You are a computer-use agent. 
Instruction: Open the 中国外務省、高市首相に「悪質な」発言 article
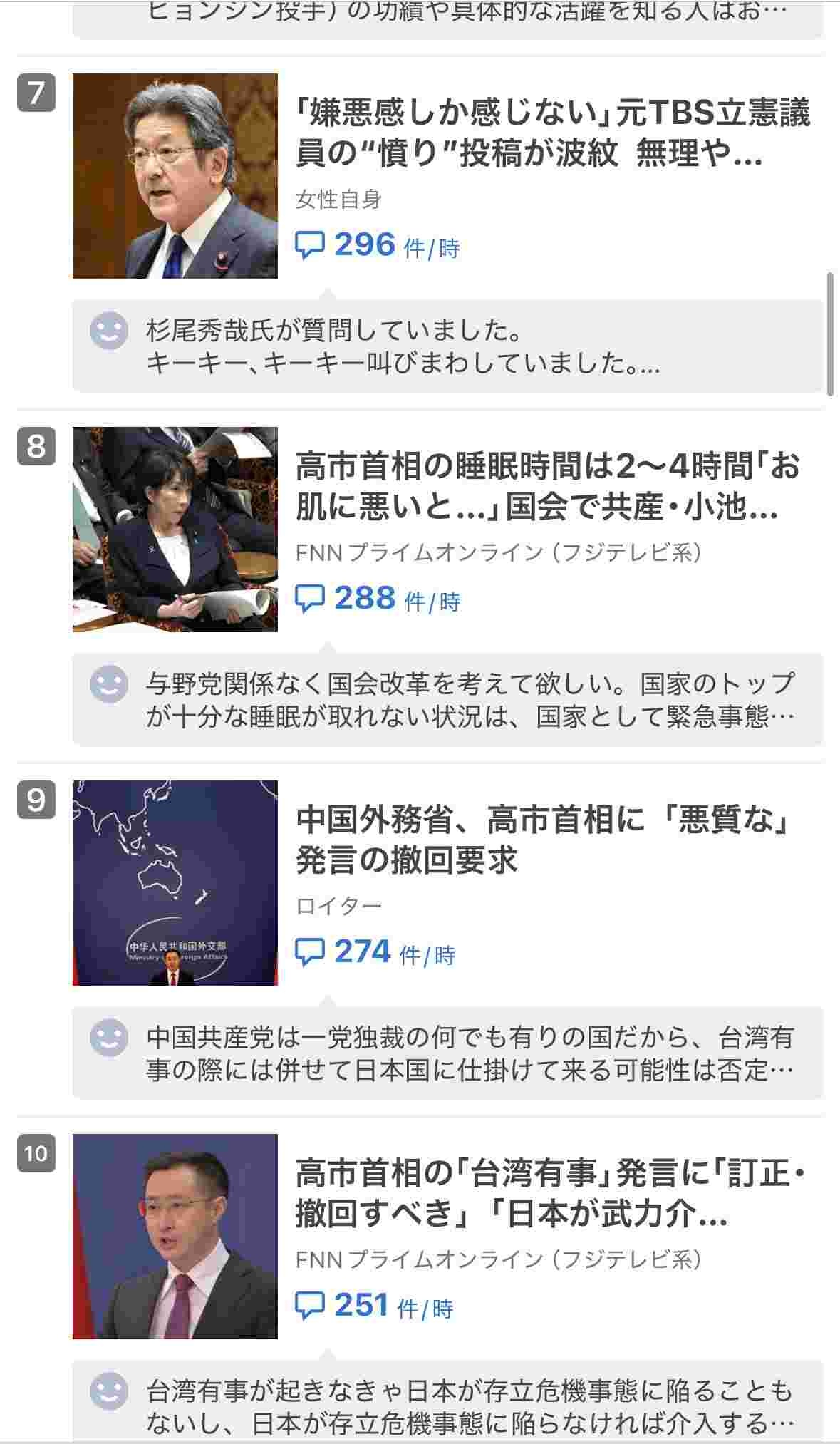[x=544, y=840]
